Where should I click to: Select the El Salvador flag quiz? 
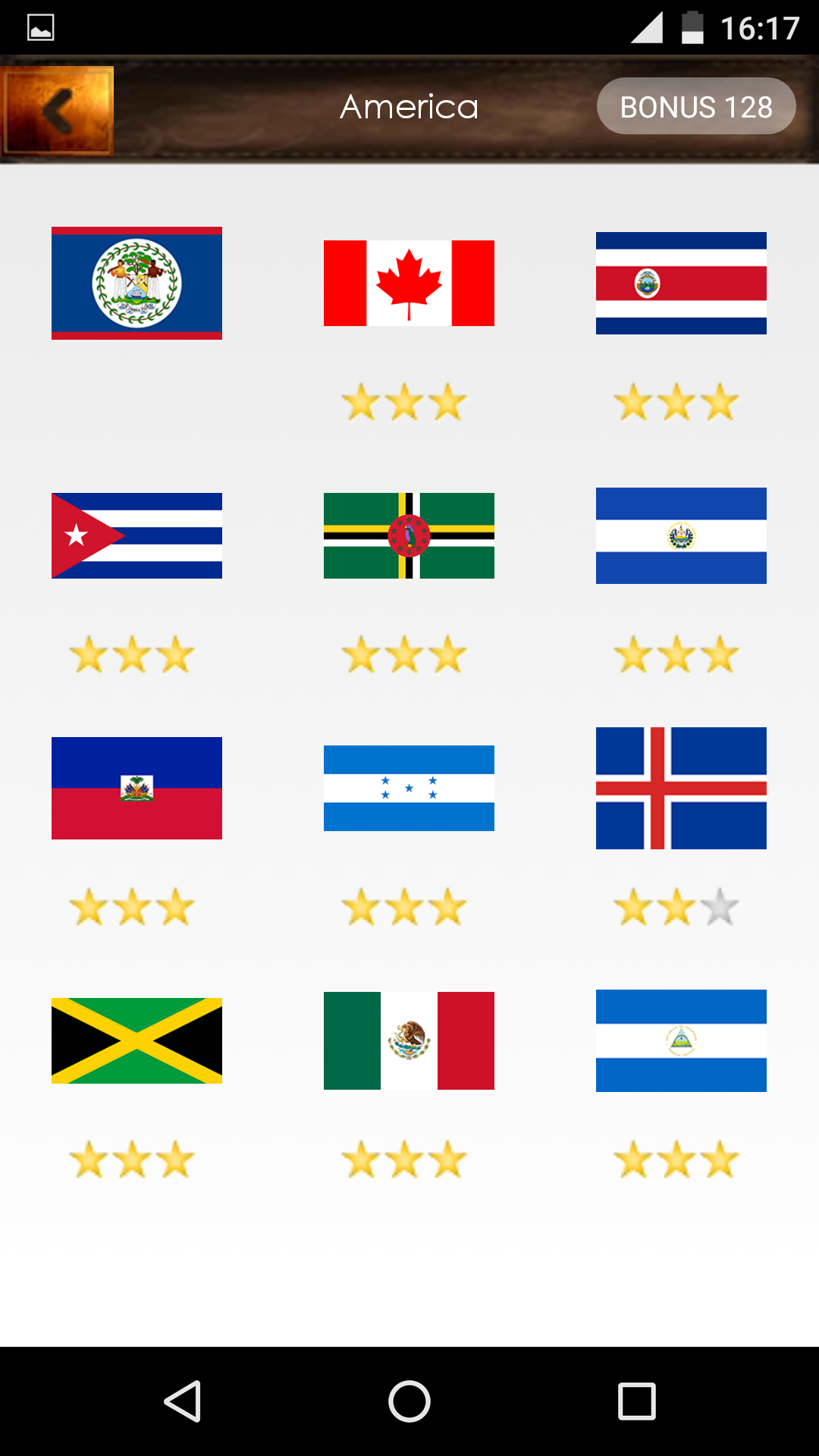tap(681, 535)
